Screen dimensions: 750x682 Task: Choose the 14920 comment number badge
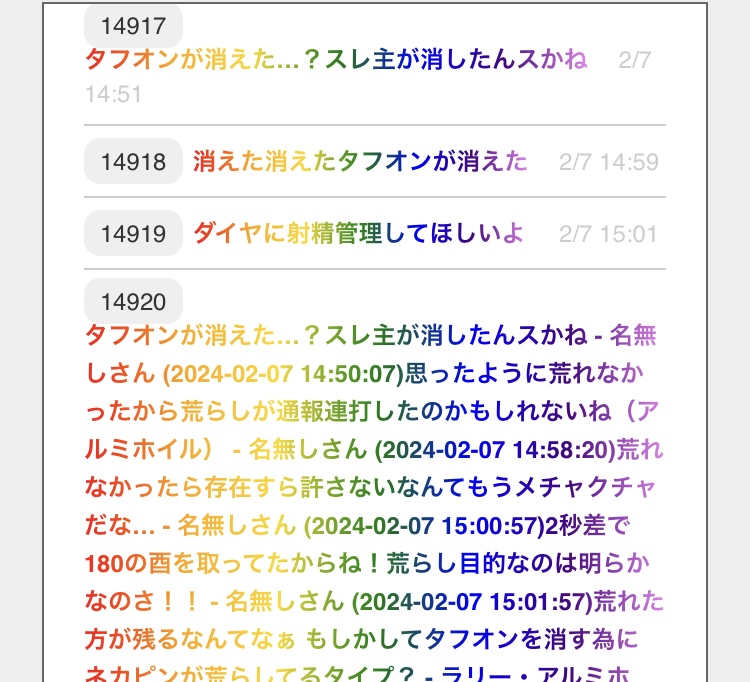pyautogui.click(x=133, y=301)
